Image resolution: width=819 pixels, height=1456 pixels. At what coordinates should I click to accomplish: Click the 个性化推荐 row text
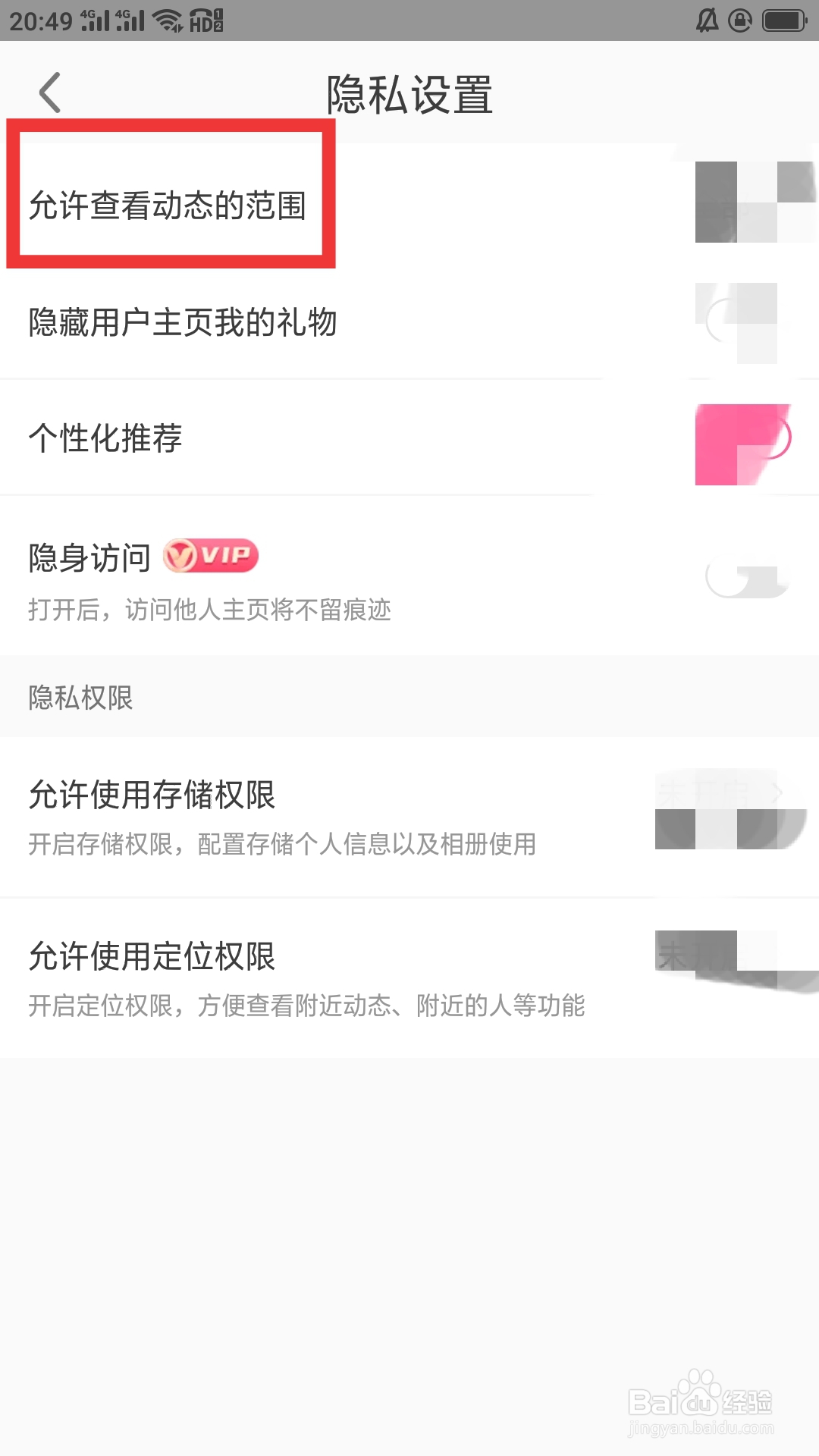pos(106,437)
